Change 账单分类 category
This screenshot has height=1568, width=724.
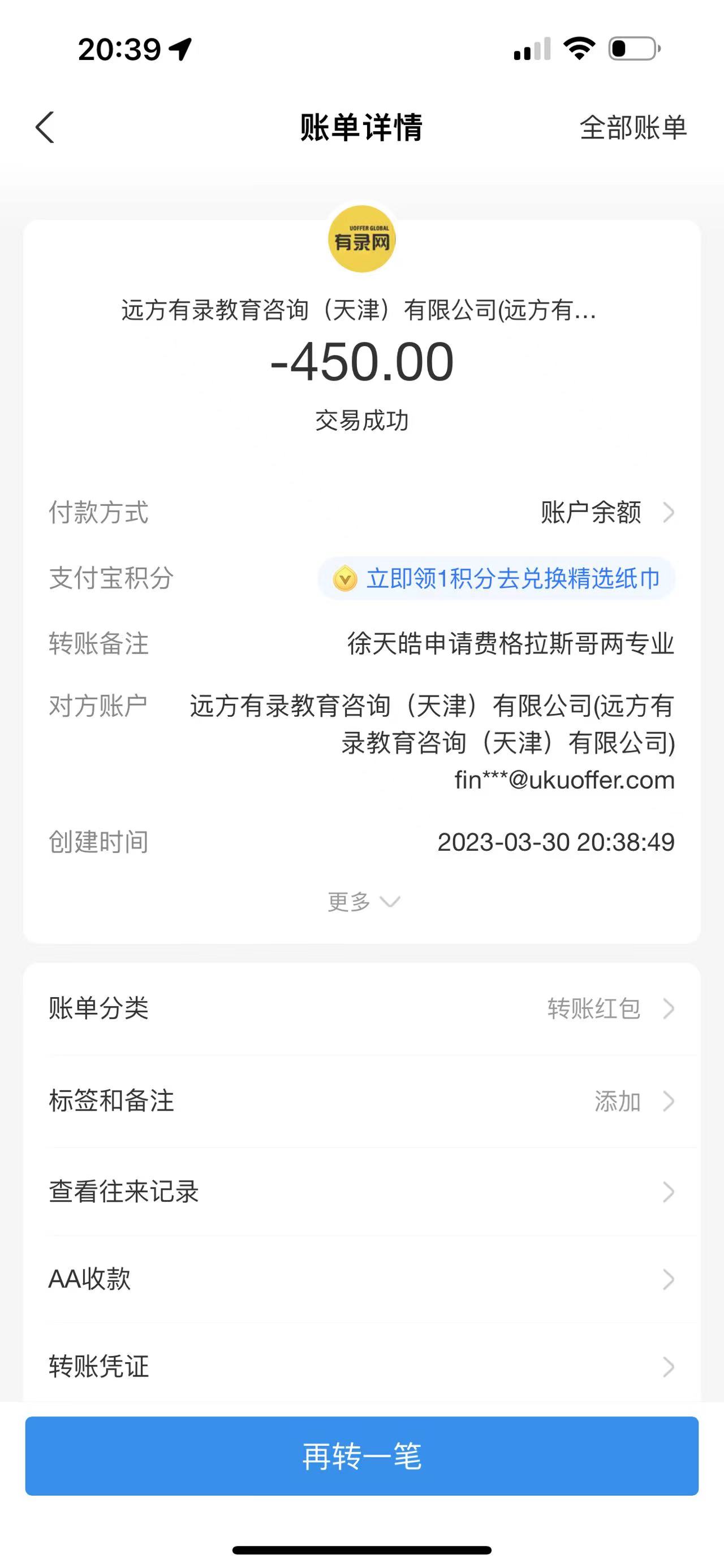[x=361, y=1008]
